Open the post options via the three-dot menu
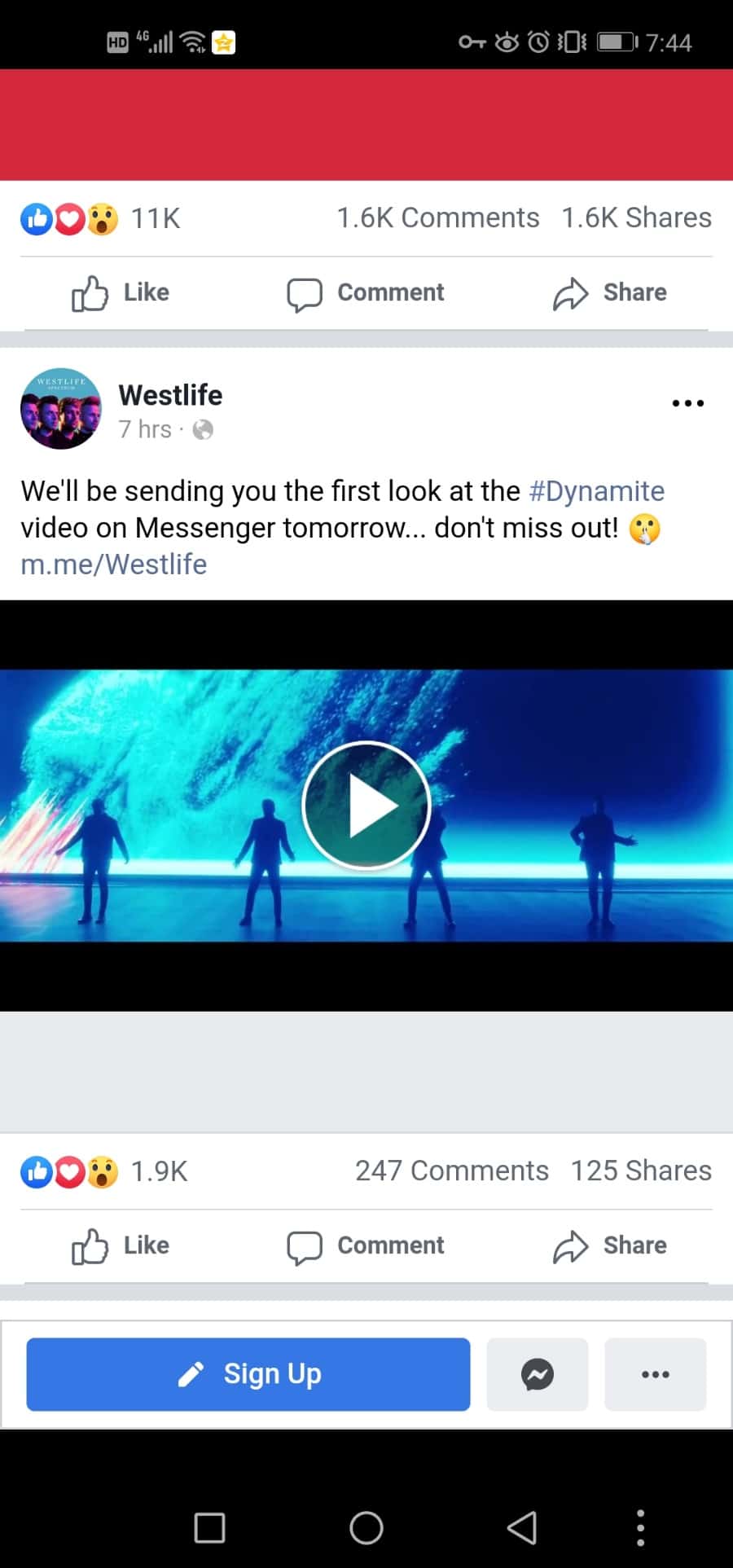This screenshot has height=1568, width=733. tap(688, 402)
